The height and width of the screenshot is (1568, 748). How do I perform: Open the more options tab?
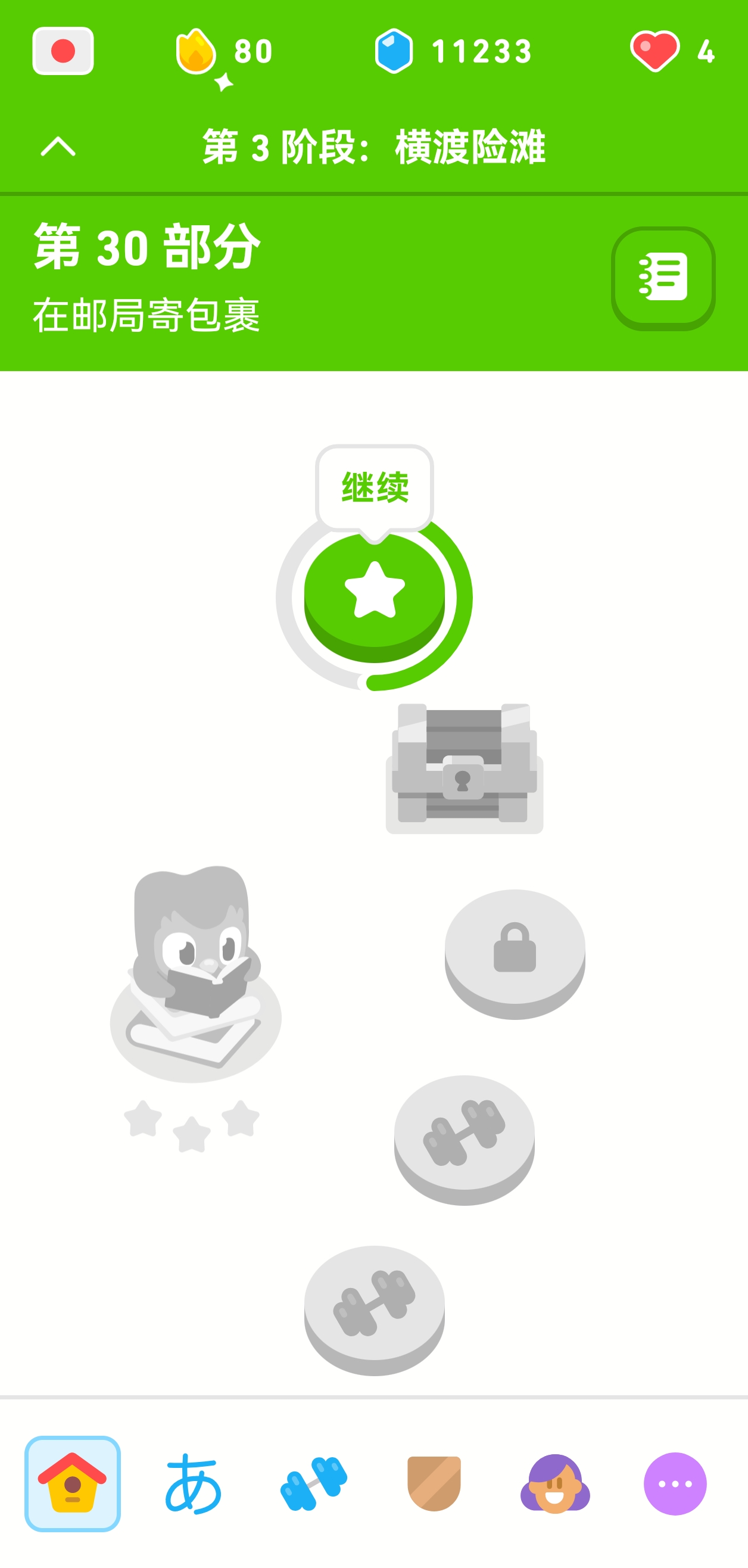click(x=675, y=1483)
